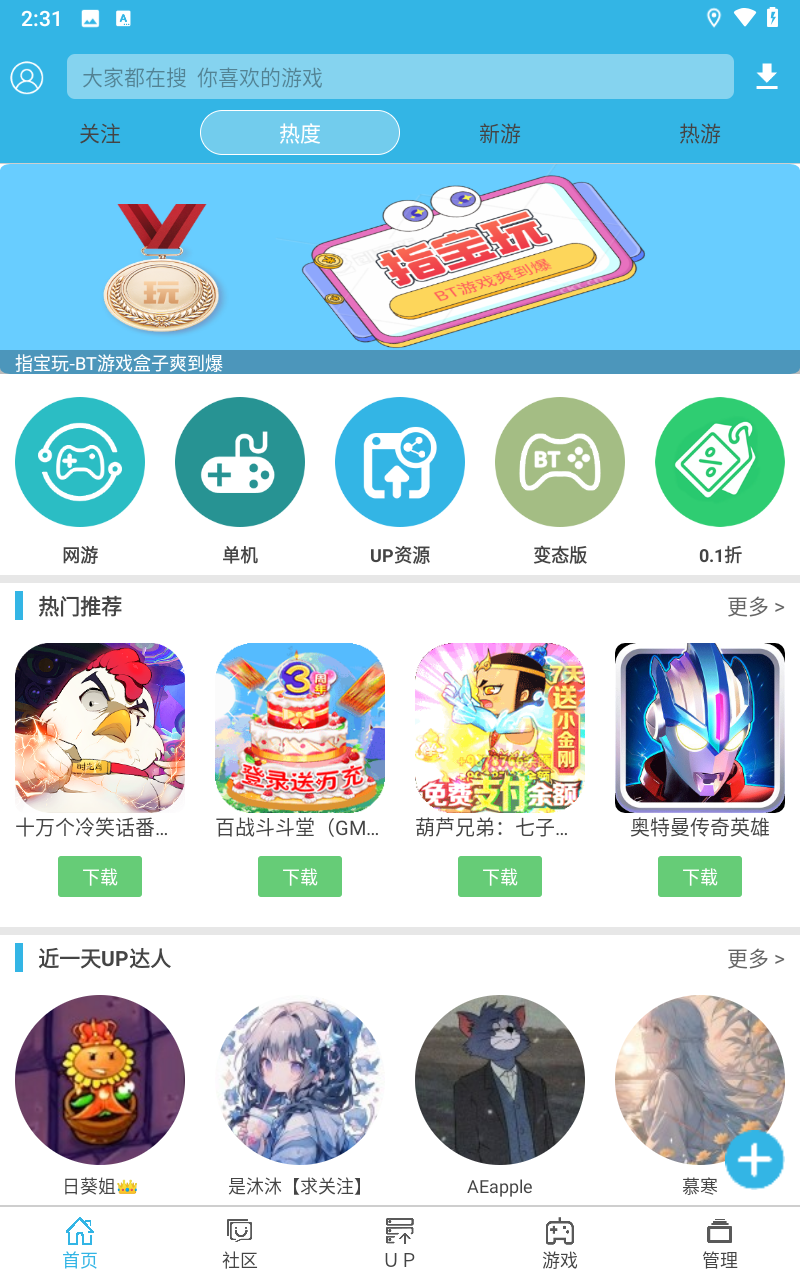This screenshot has height=1280, width=800.
Task: Download 奥特曼传奇英雄
Action: pos(700,877)
